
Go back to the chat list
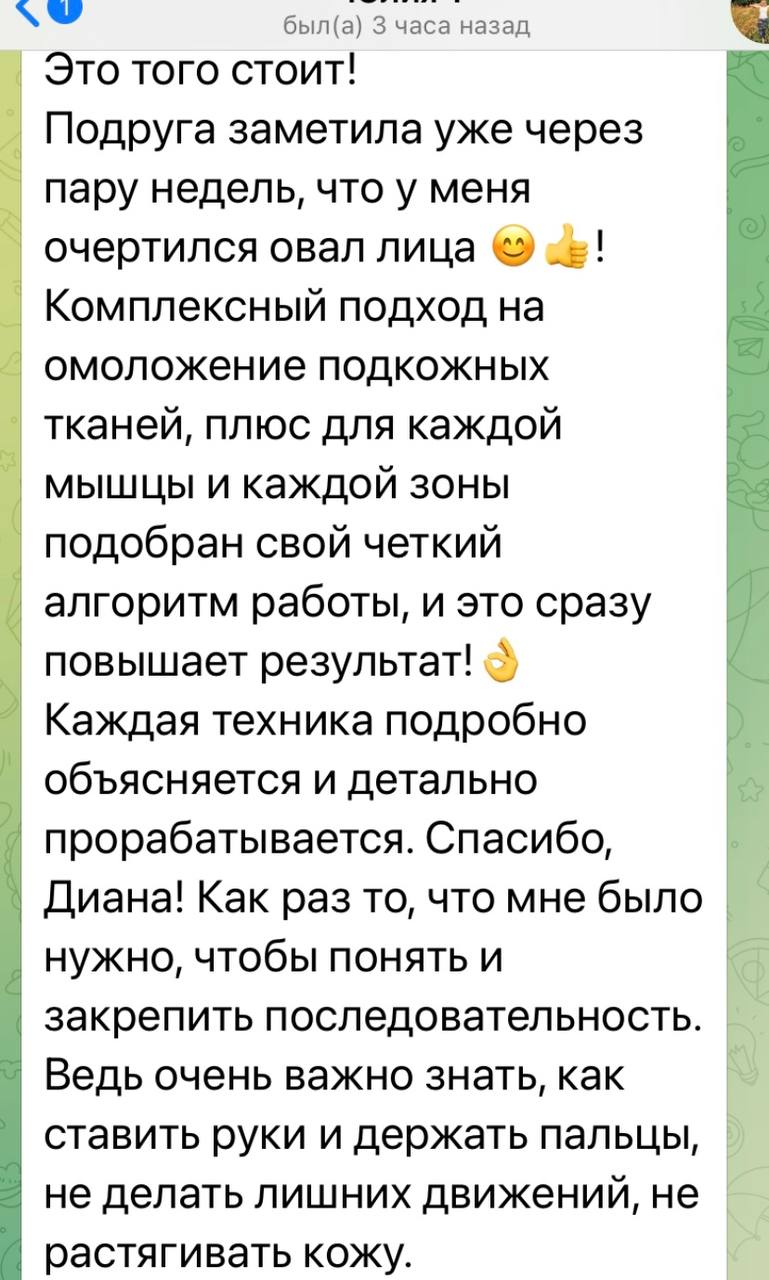[30, 12]
